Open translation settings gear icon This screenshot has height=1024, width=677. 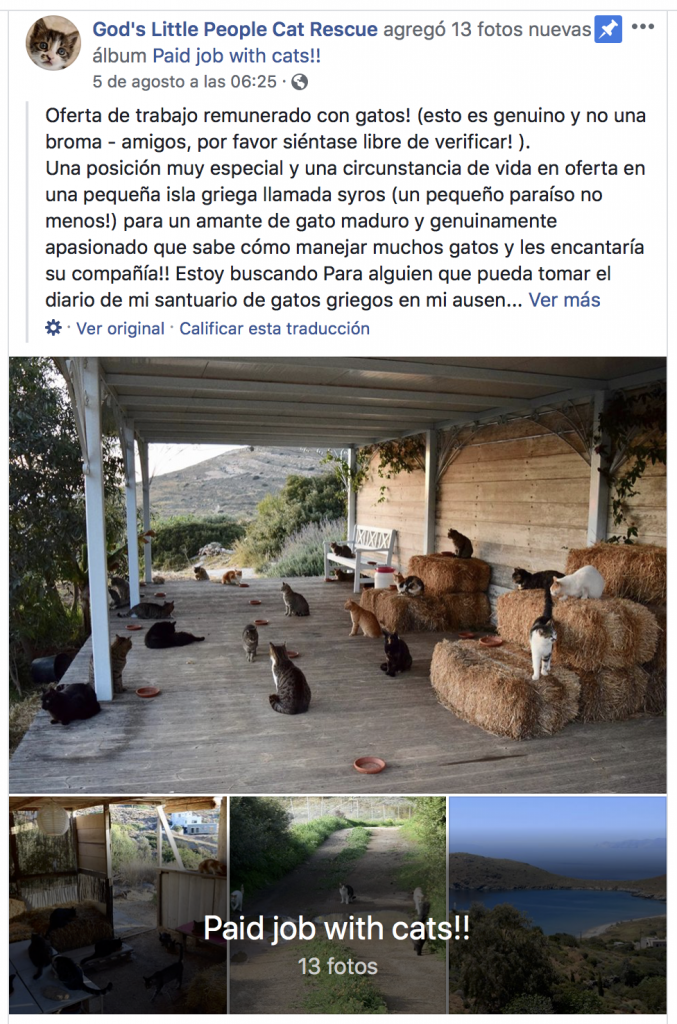coord(54,328)
